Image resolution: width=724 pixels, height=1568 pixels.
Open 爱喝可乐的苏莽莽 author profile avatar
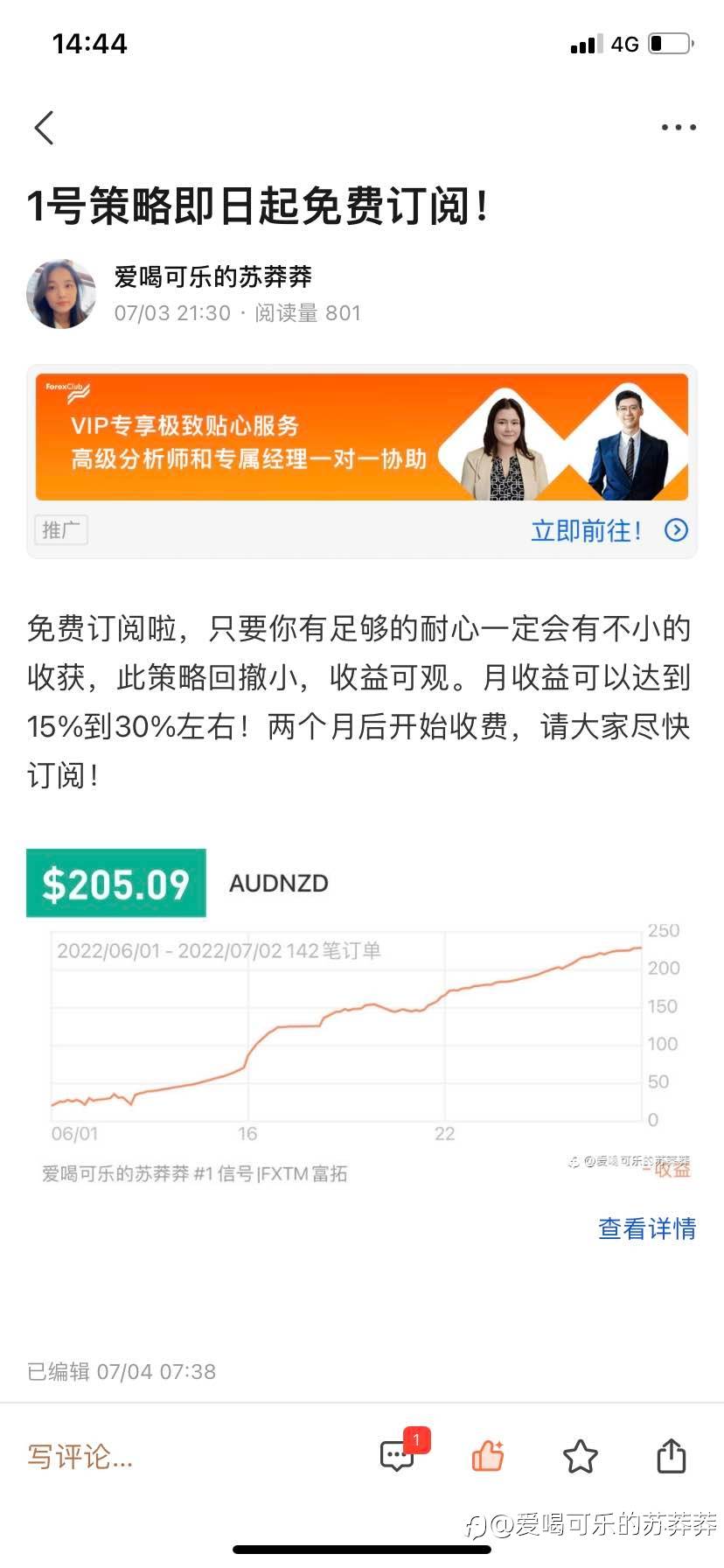pyautogui.click(x=61, y=295)
